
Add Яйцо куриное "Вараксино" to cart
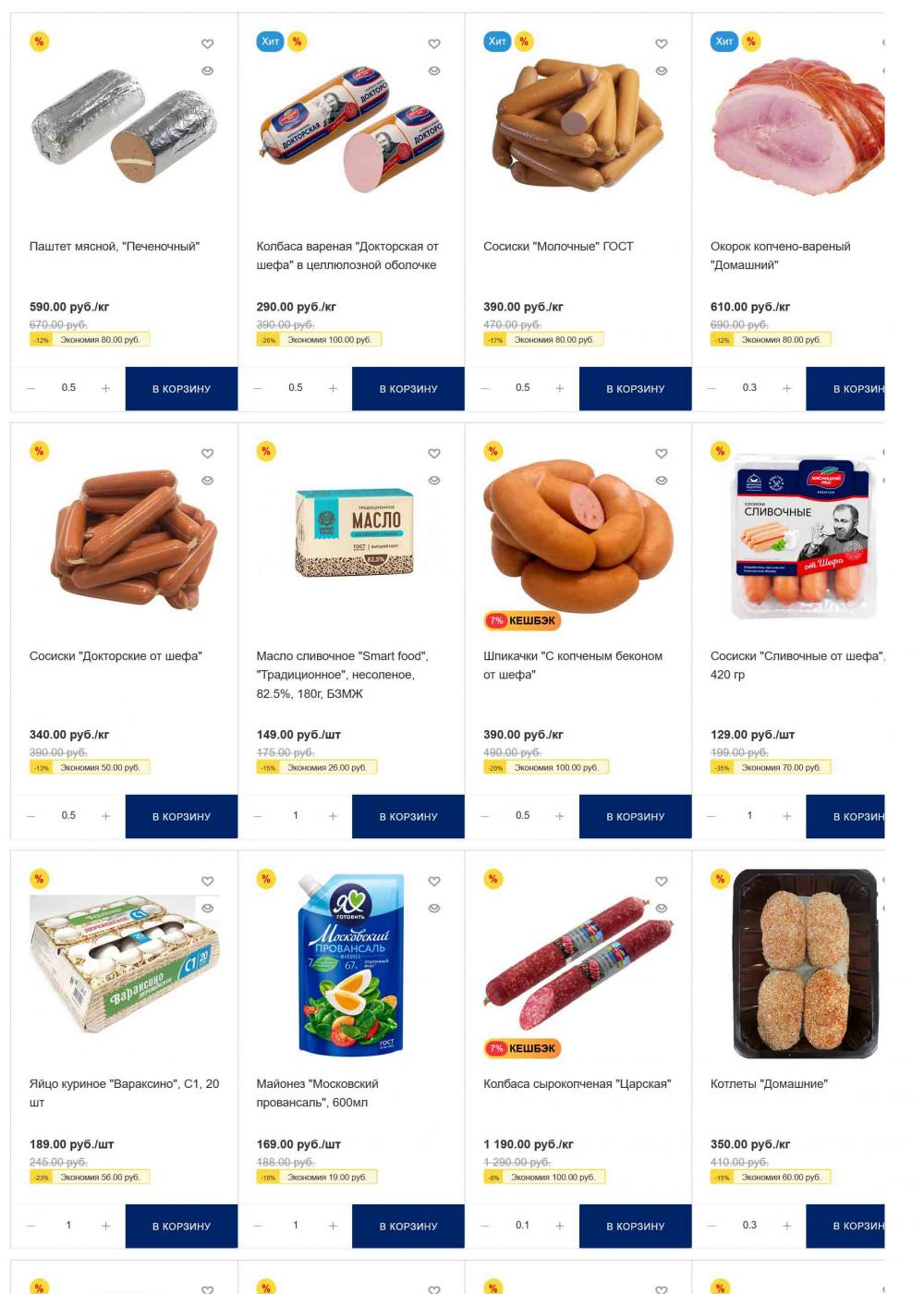pyautogui.click(x=181, y=1227)
